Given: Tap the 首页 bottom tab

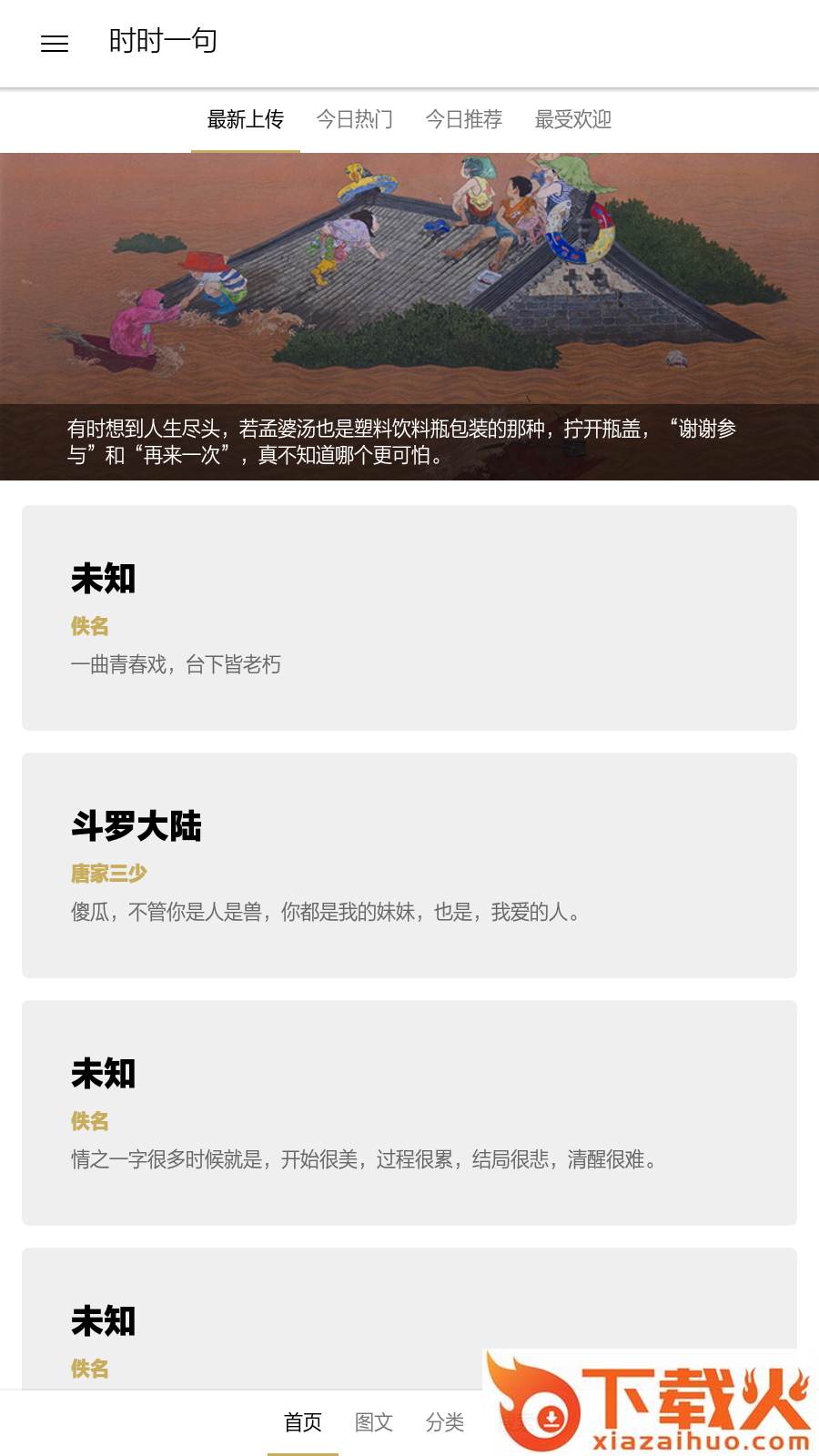Looking at the screenshot, I should pyautogui.click(x=303, y=1422).
